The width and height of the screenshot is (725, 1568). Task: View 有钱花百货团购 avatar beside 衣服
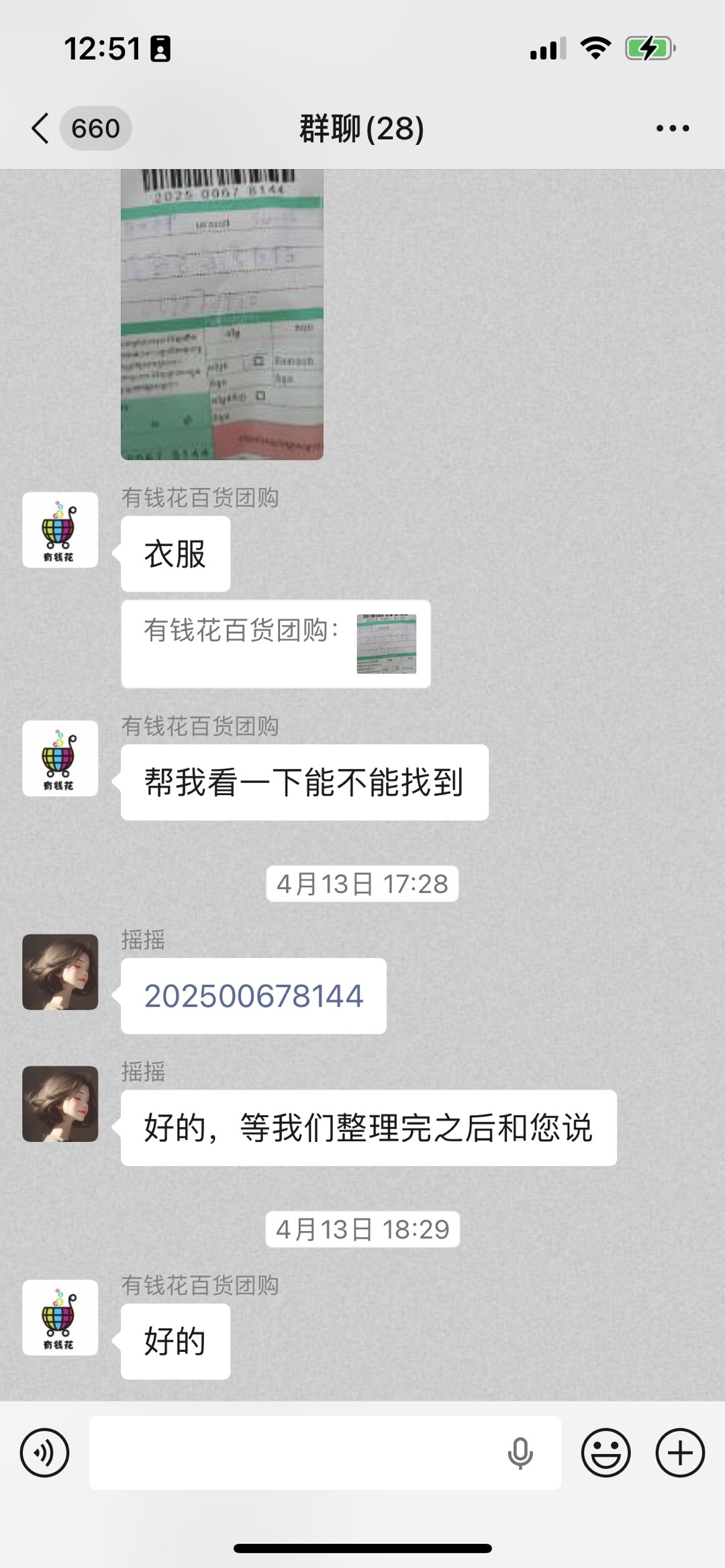(60, 530)
